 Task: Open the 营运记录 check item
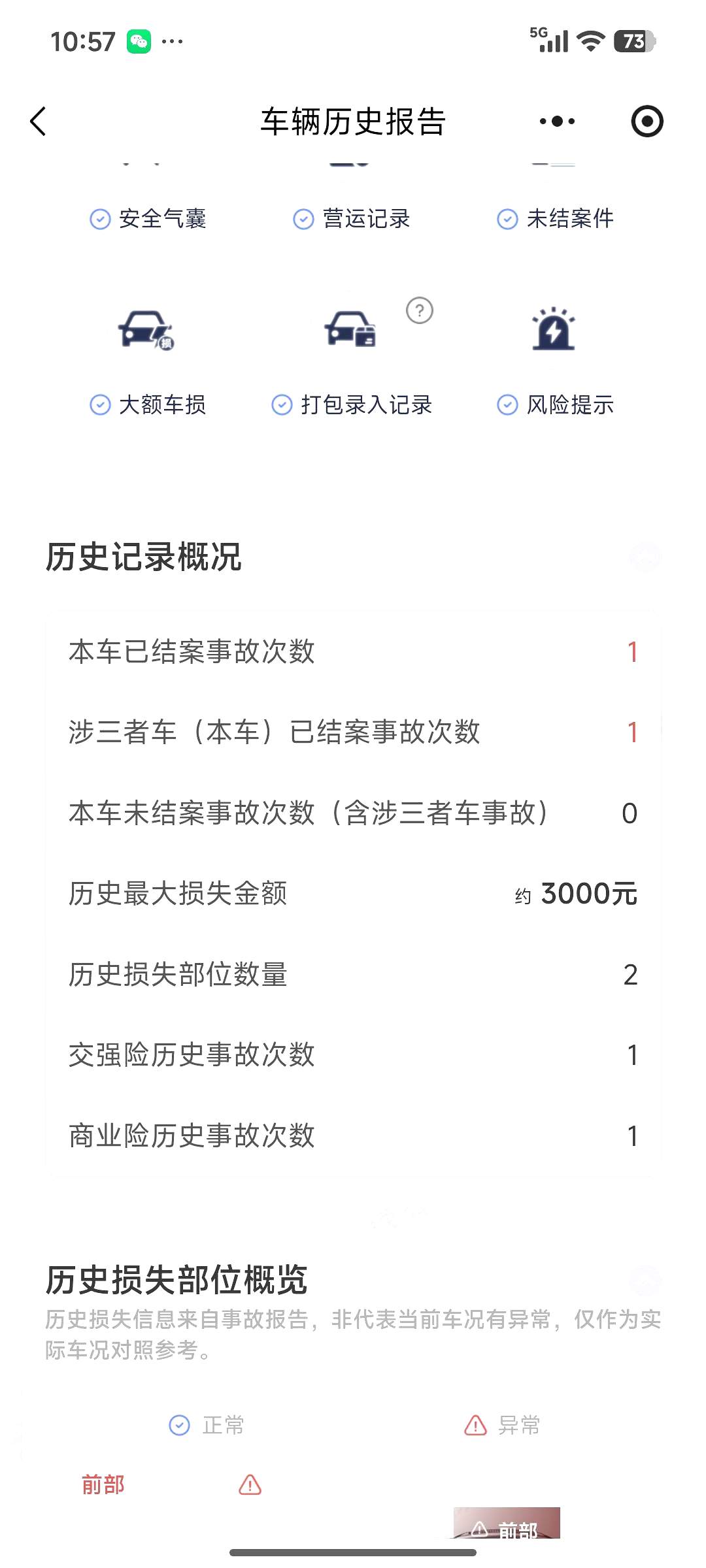tap(352, 219)
